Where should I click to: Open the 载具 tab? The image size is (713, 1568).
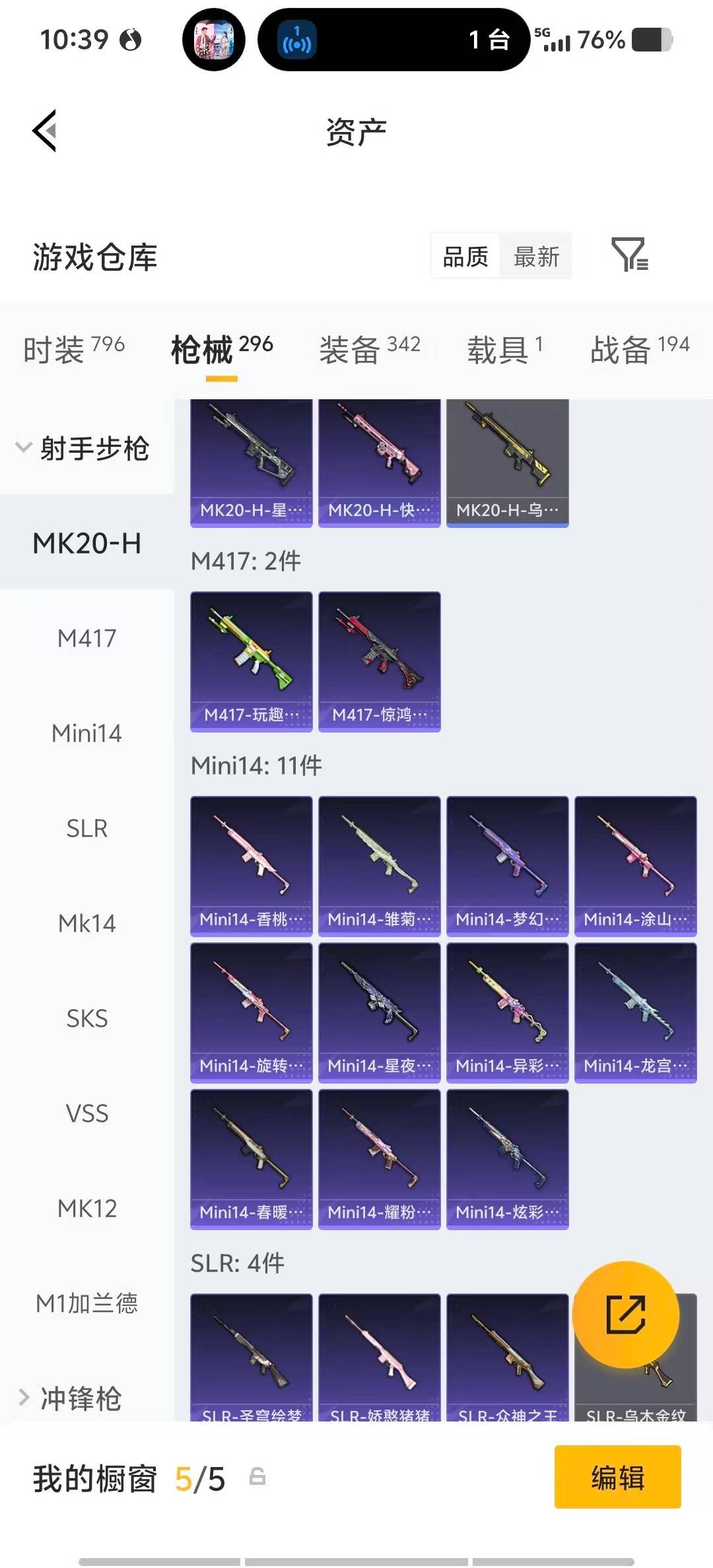coord(504,349)
